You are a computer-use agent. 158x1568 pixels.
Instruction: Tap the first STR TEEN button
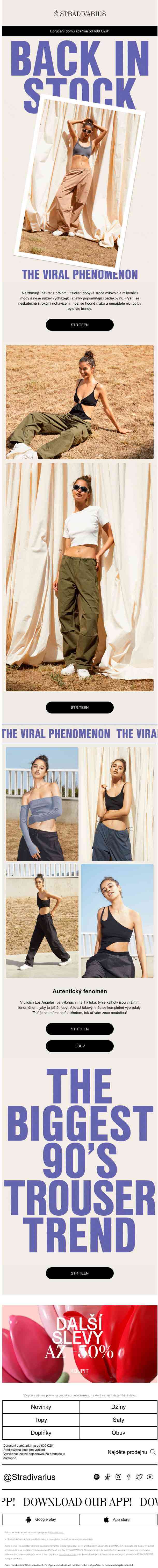[79, 324]
